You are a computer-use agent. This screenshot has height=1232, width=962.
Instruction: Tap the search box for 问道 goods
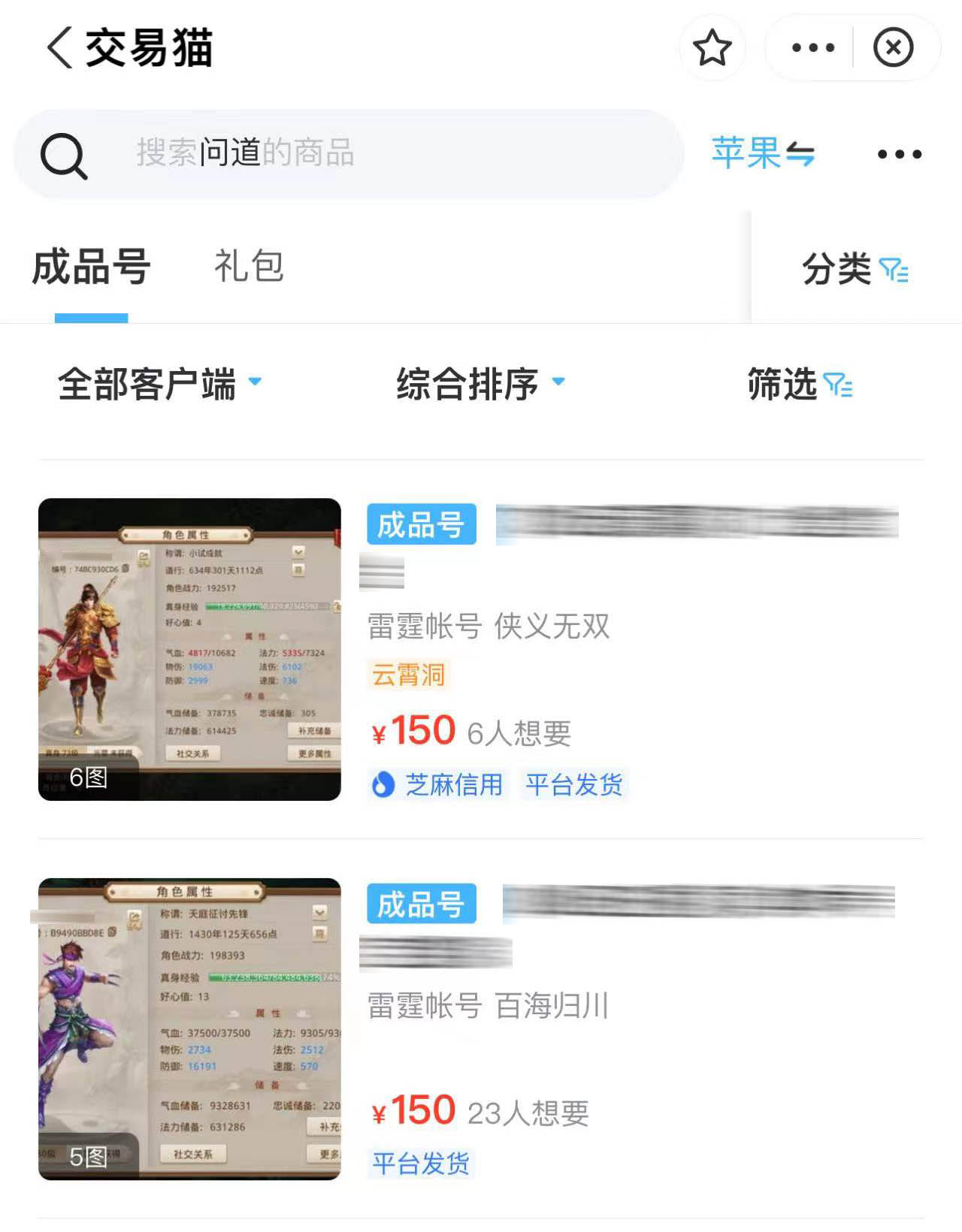coord(349,153)
